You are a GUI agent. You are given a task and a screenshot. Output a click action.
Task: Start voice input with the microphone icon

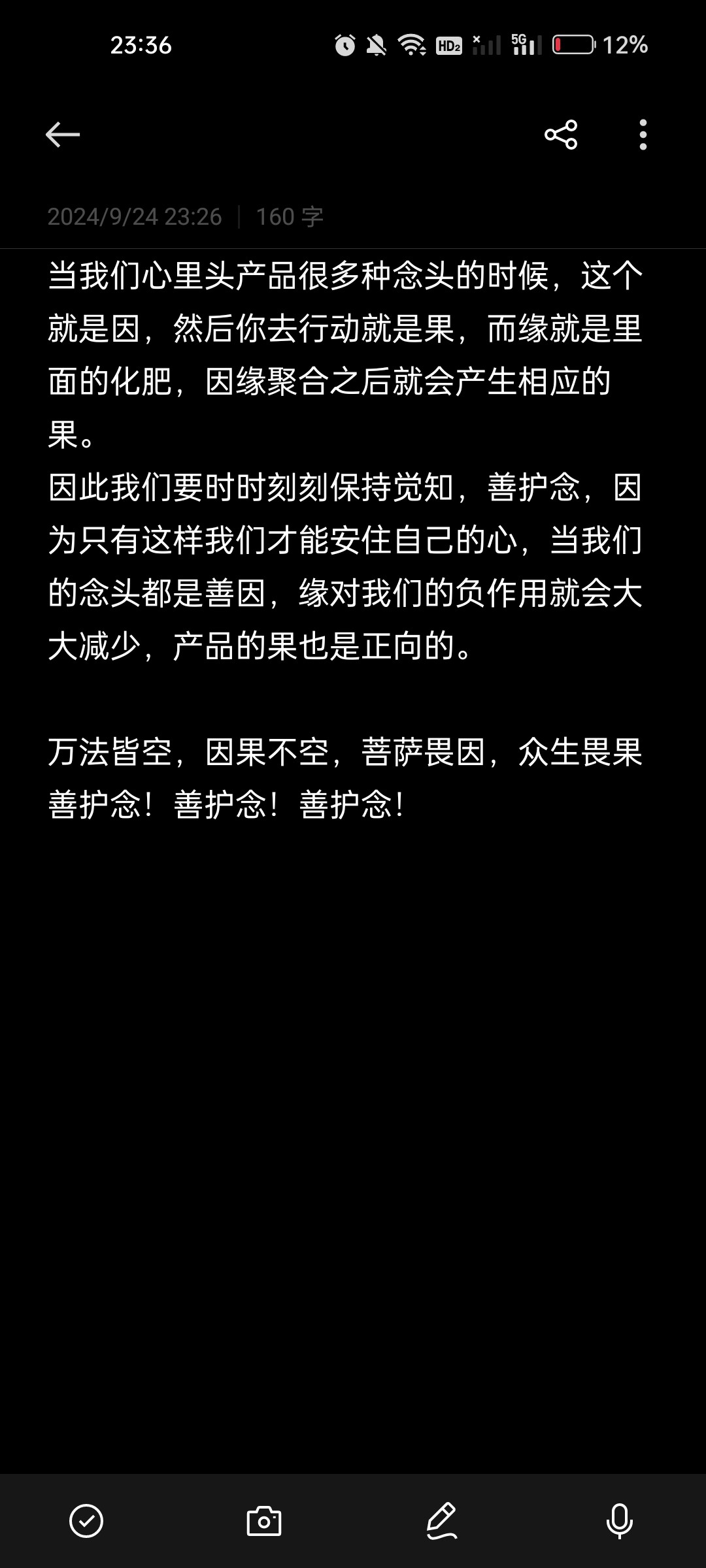[620, 1521]
